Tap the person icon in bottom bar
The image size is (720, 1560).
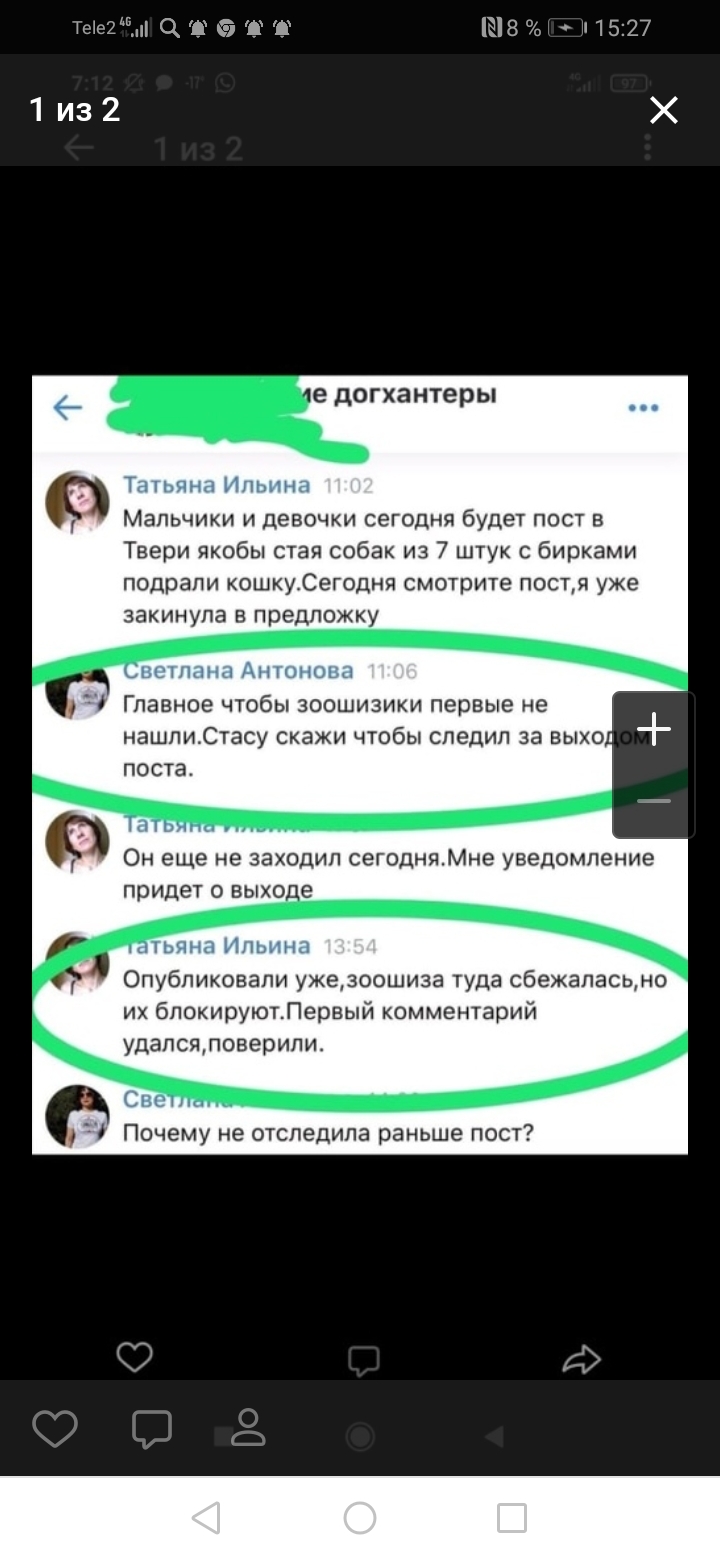tap(248, 1428)
